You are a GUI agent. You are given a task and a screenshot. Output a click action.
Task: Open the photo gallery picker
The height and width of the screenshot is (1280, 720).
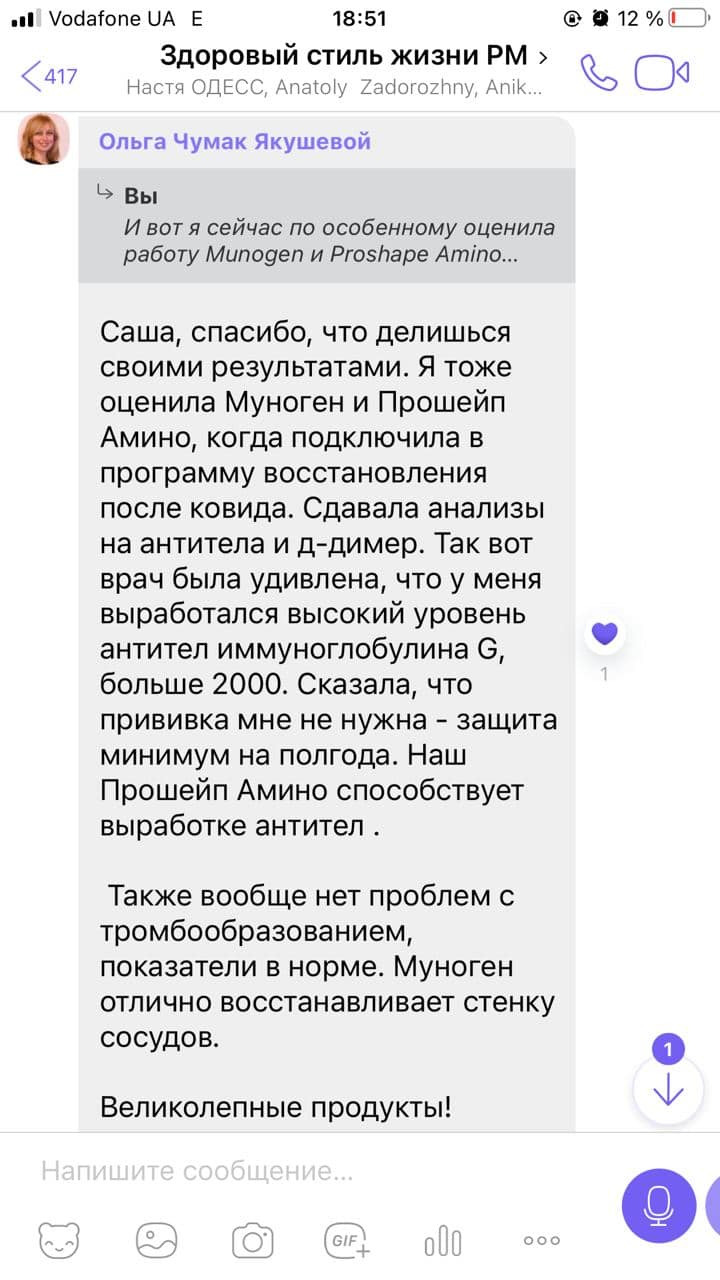(x=157, y=1241)
